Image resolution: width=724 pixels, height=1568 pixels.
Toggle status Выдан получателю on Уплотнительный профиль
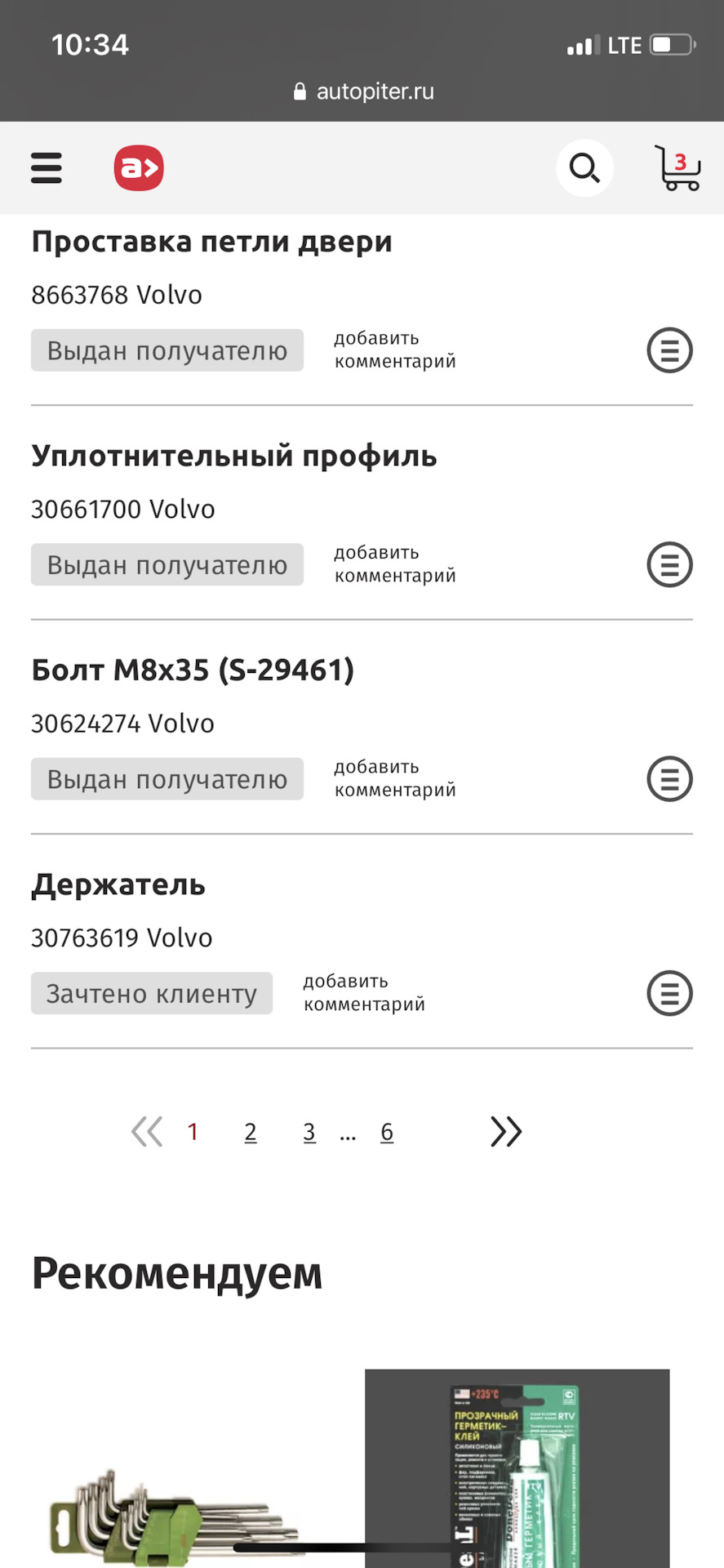[x=167, y=564]
